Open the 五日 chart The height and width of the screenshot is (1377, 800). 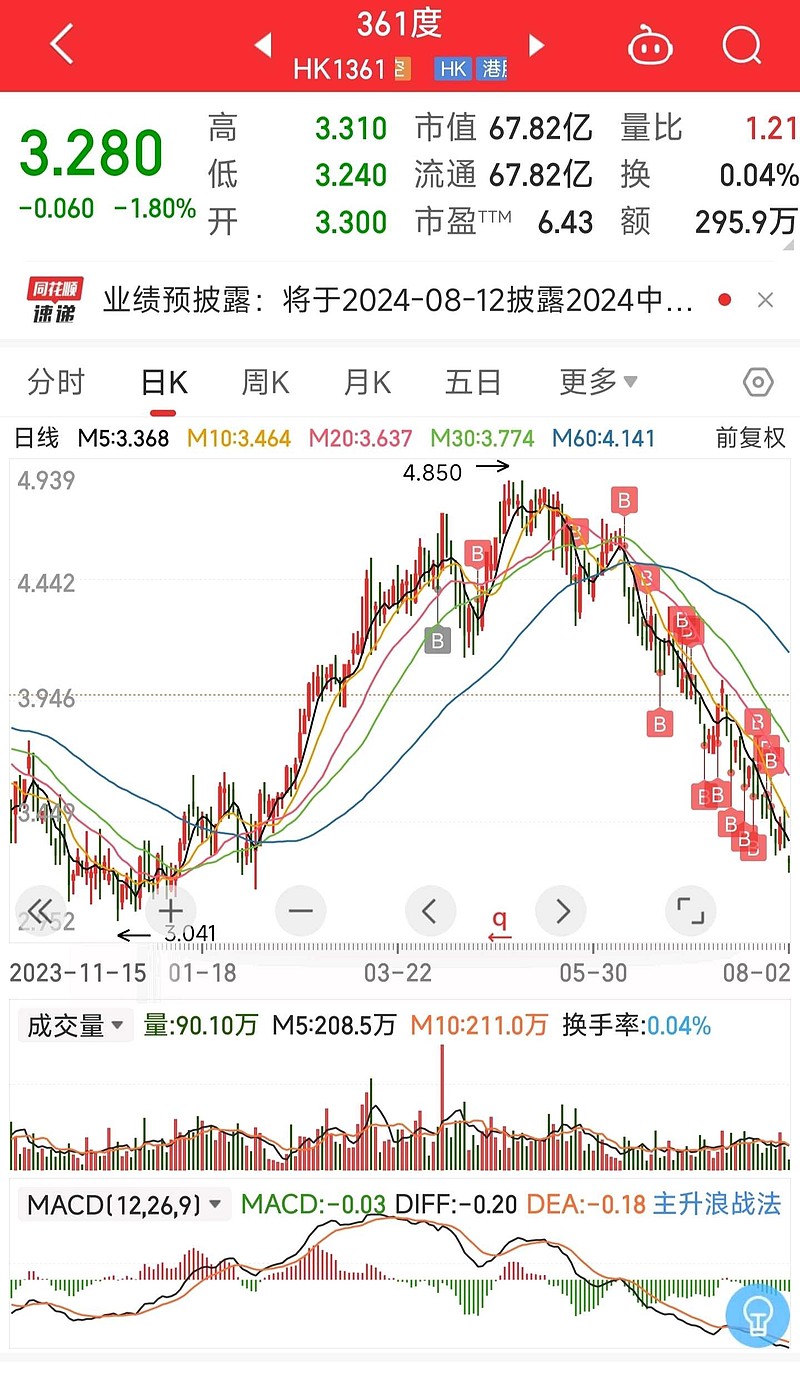[472, 382]
